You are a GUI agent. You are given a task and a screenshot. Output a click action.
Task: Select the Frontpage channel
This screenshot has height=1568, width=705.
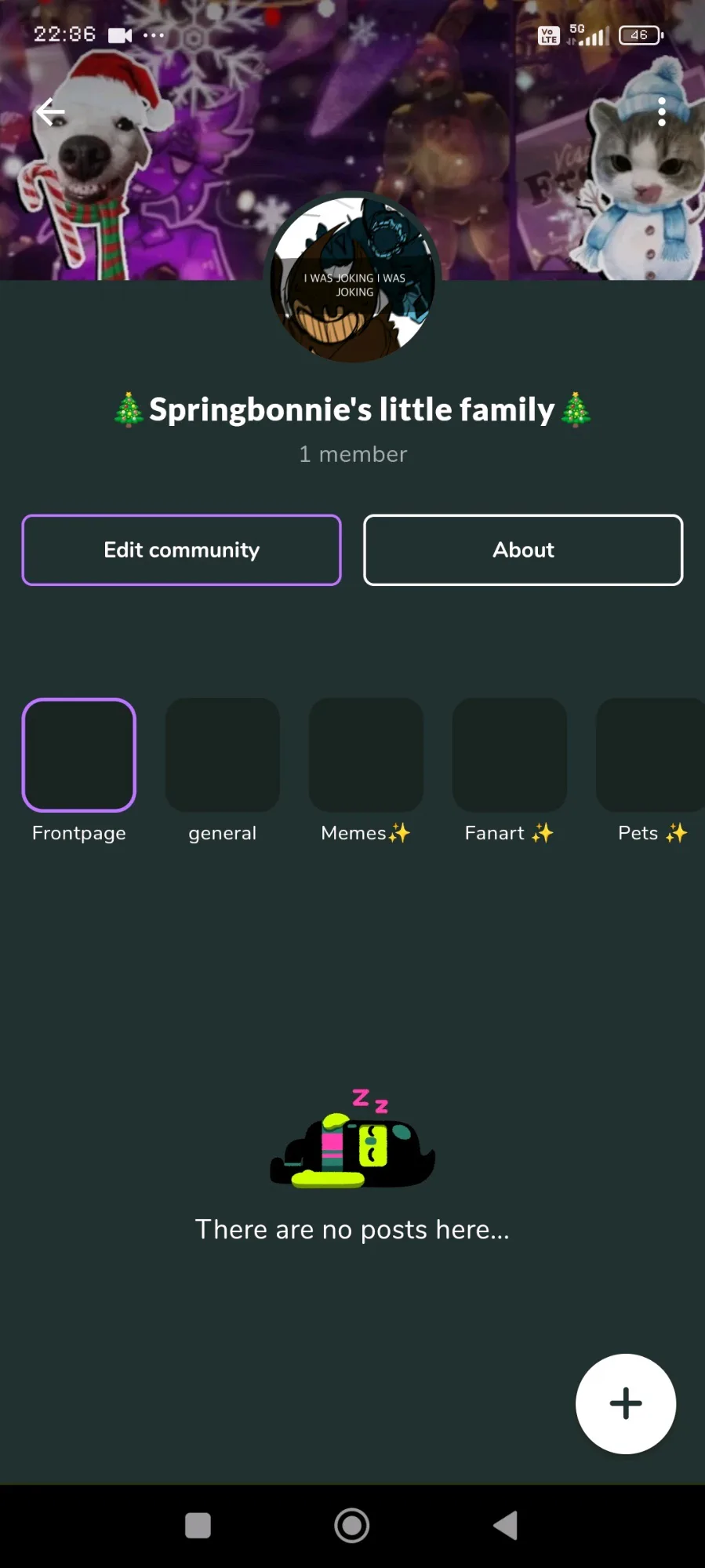click(x=79, y=755)
